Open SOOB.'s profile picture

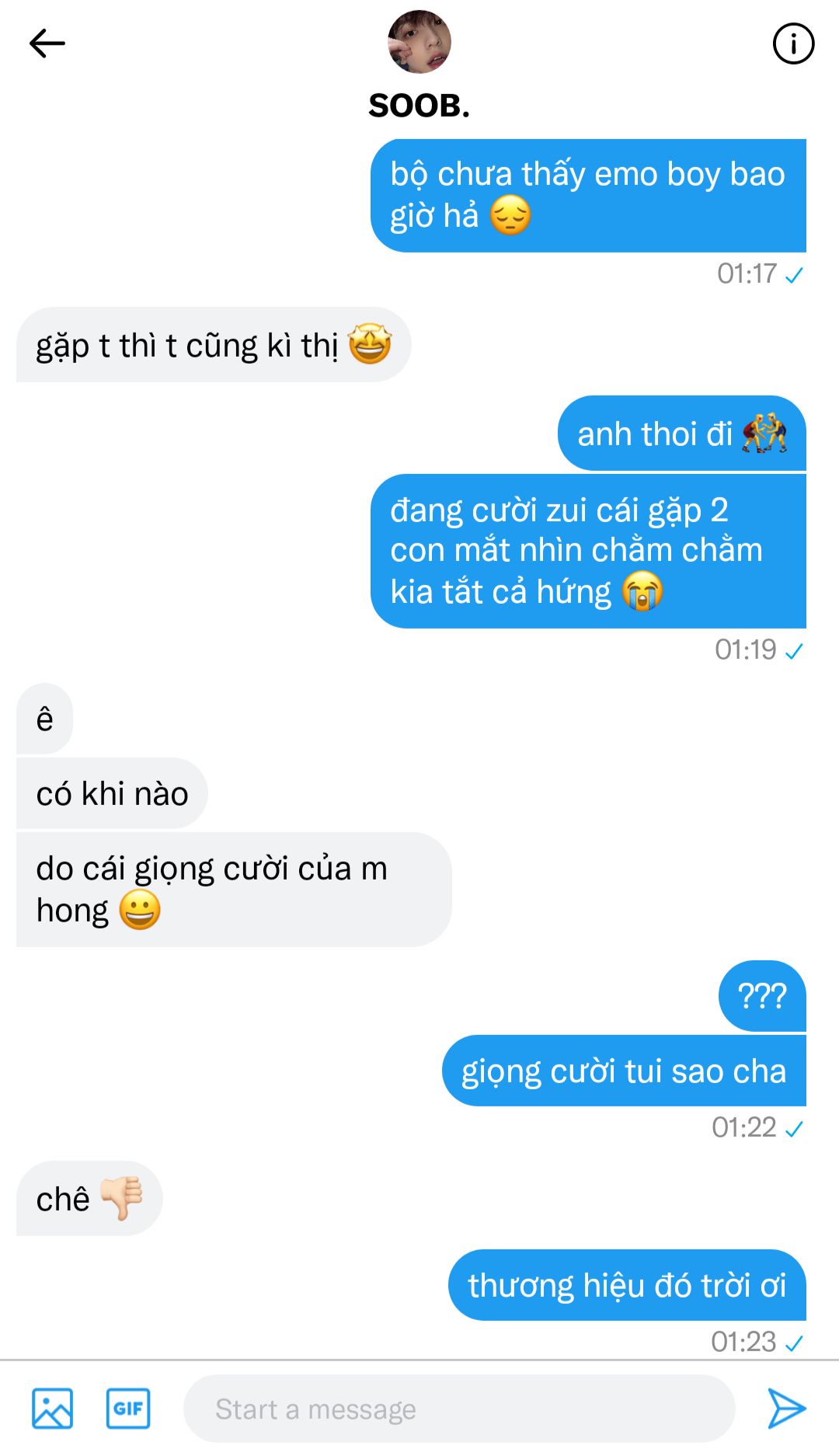(x=419, y=42)
